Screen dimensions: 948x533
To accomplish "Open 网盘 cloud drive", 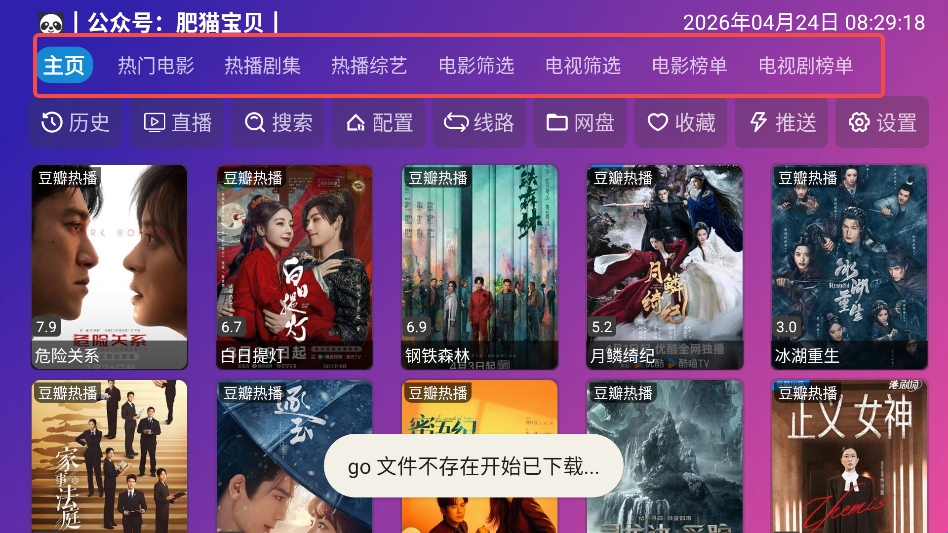I will (580, 123).
